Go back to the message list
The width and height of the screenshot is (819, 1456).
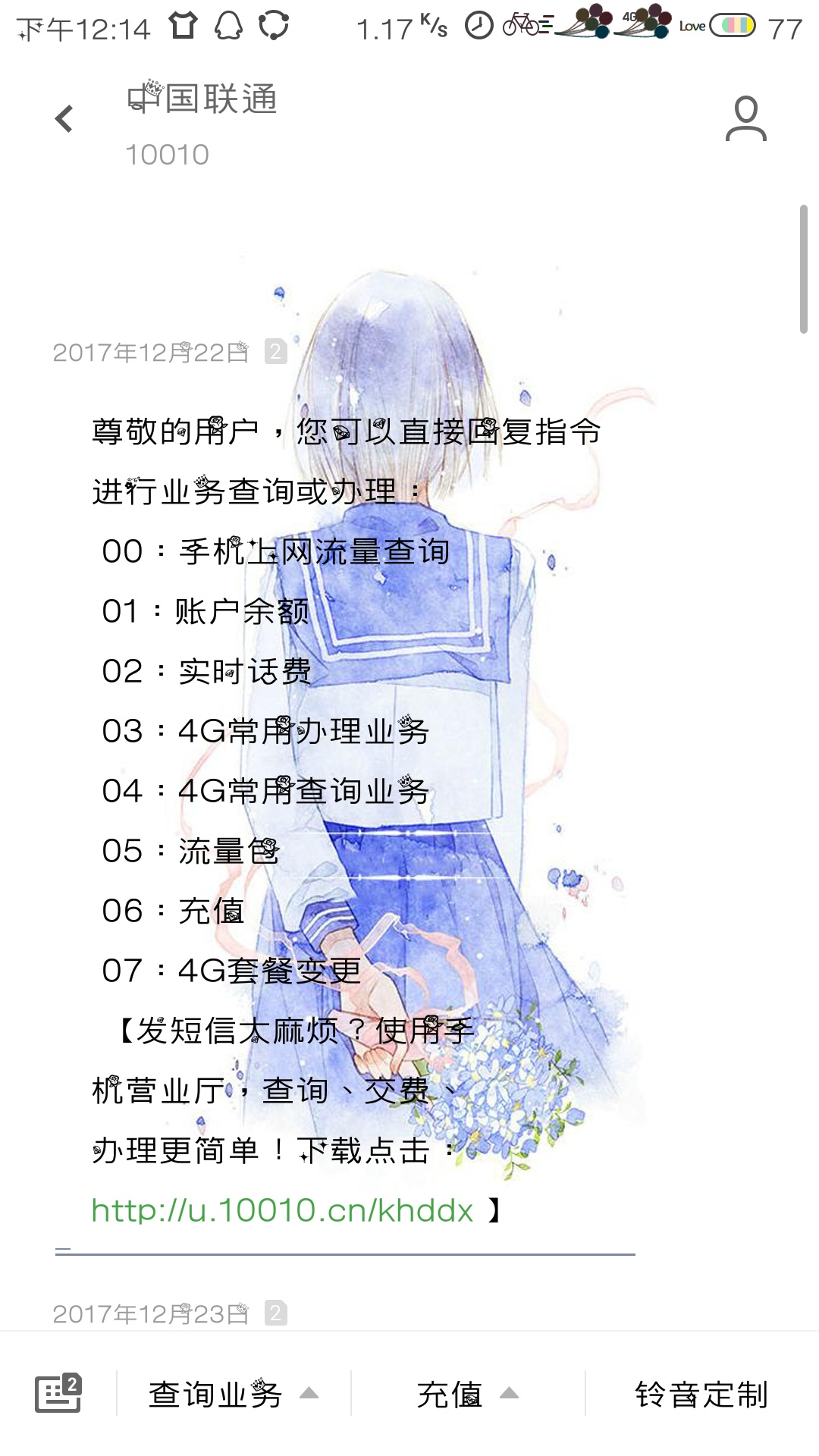tap(64, 119)
